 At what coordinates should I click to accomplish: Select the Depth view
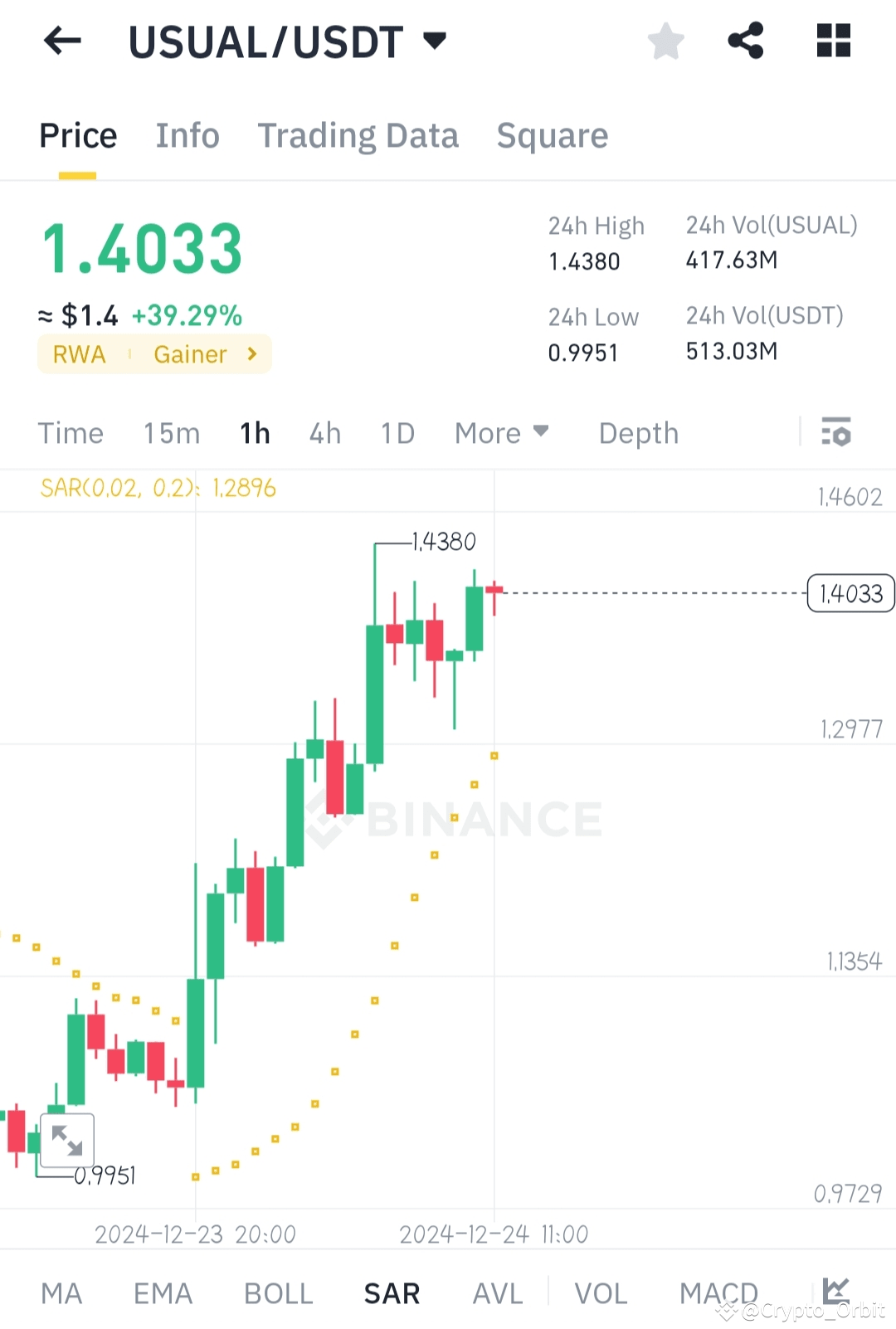tap(638, 432)
